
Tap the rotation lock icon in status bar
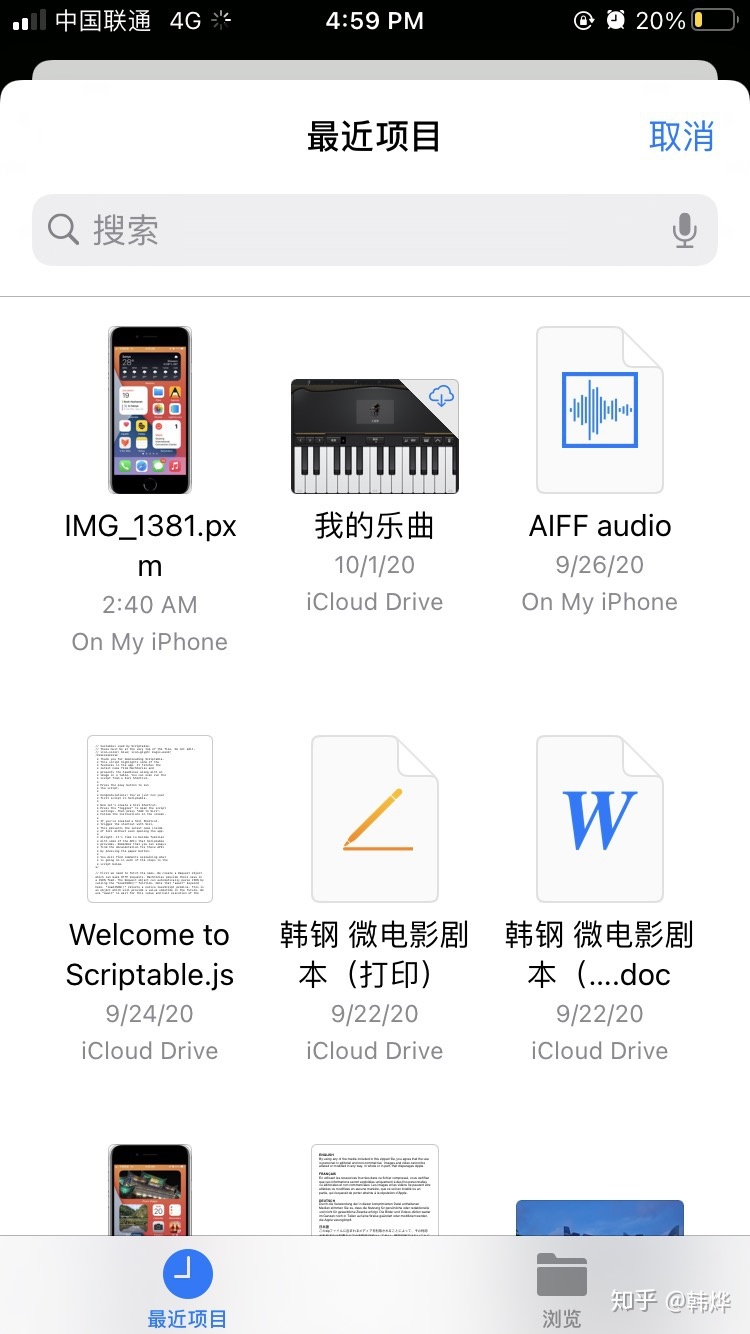point(585,20)
